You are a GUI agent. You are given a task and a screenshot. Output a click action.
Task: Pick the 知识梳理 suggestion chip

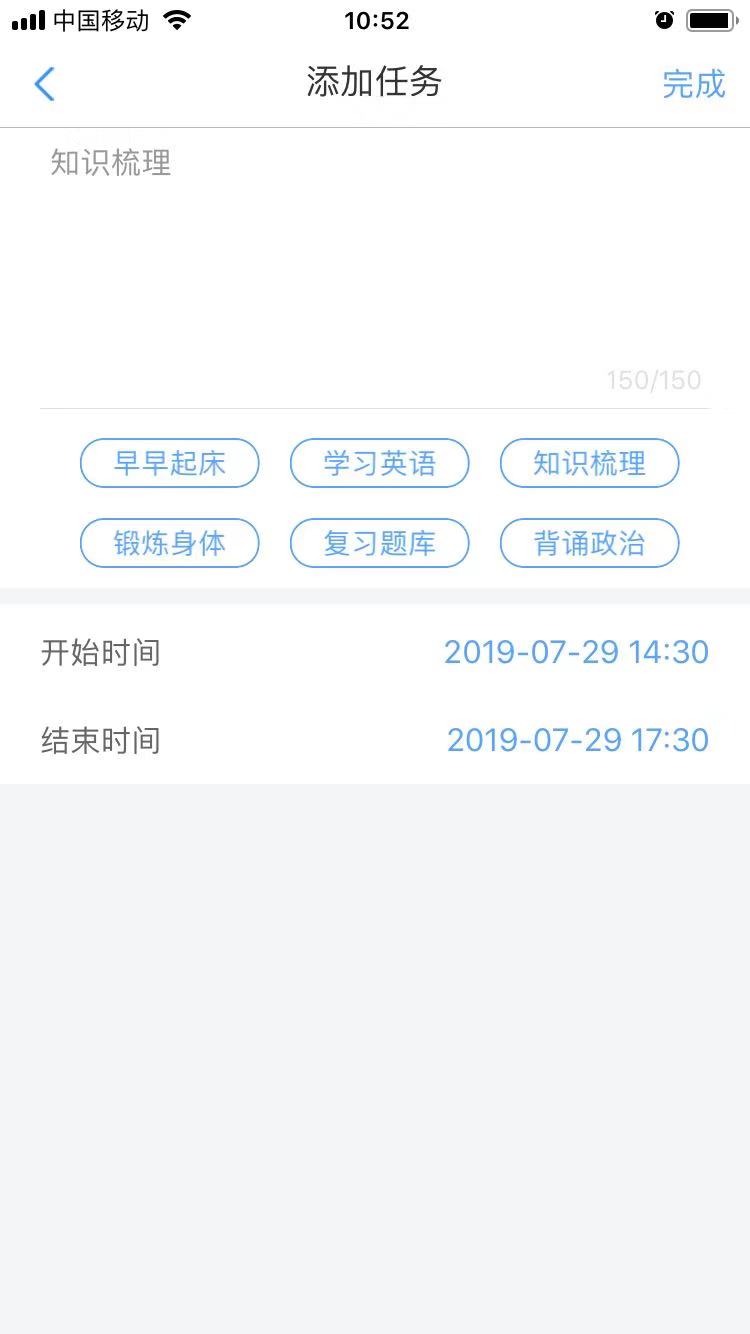(589, 463)
